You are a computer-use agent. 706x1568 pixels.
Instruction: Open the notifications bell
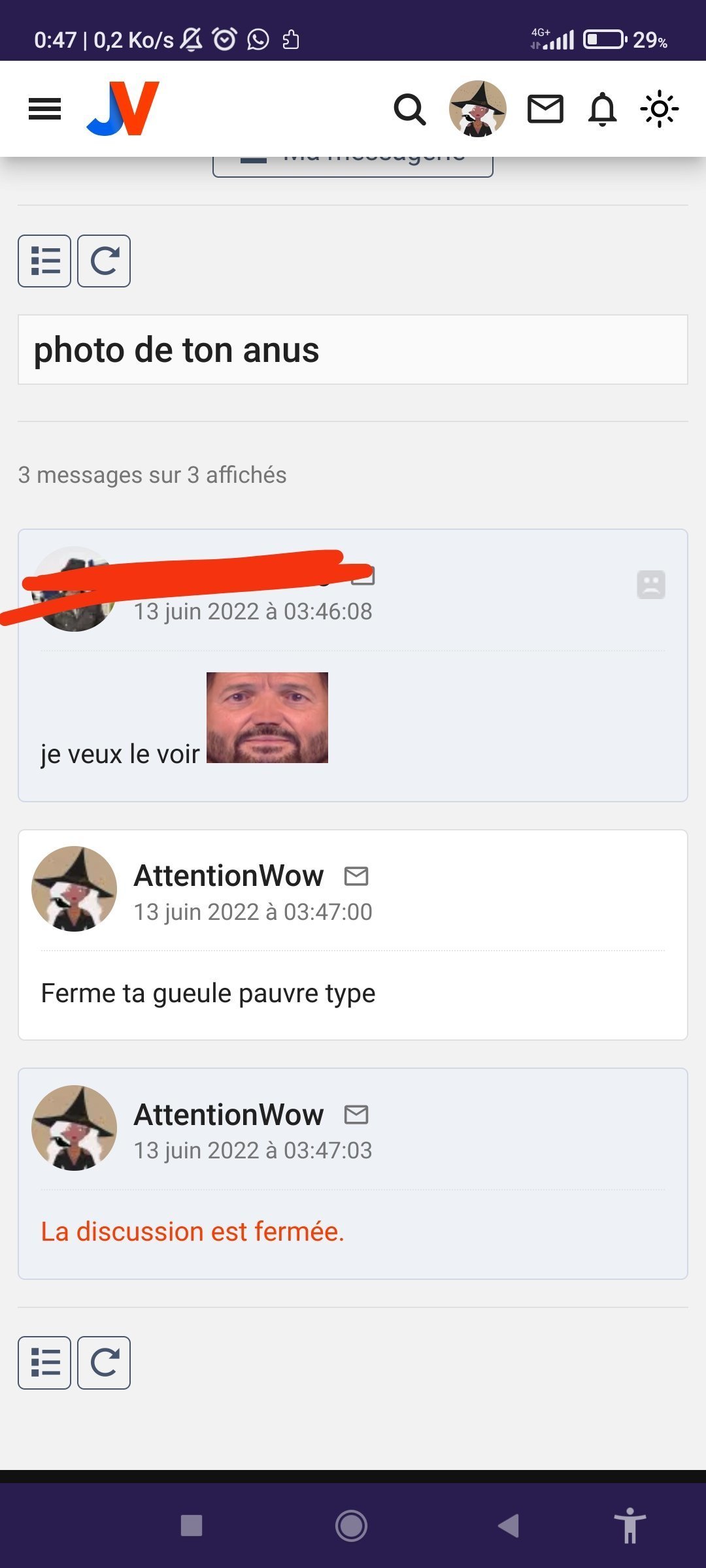[x=602, y=109]
